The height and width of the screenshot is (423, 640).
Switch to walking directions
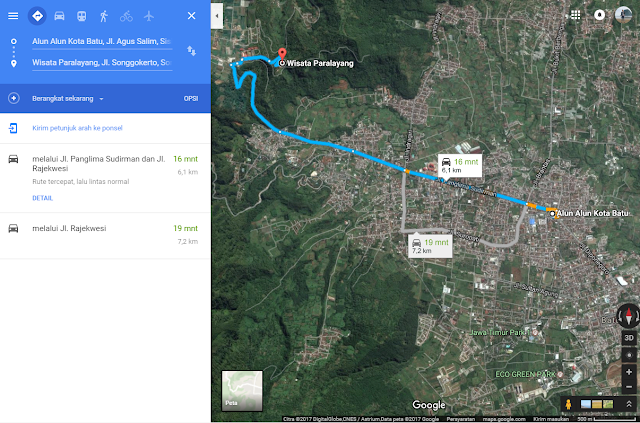[103, 16]
